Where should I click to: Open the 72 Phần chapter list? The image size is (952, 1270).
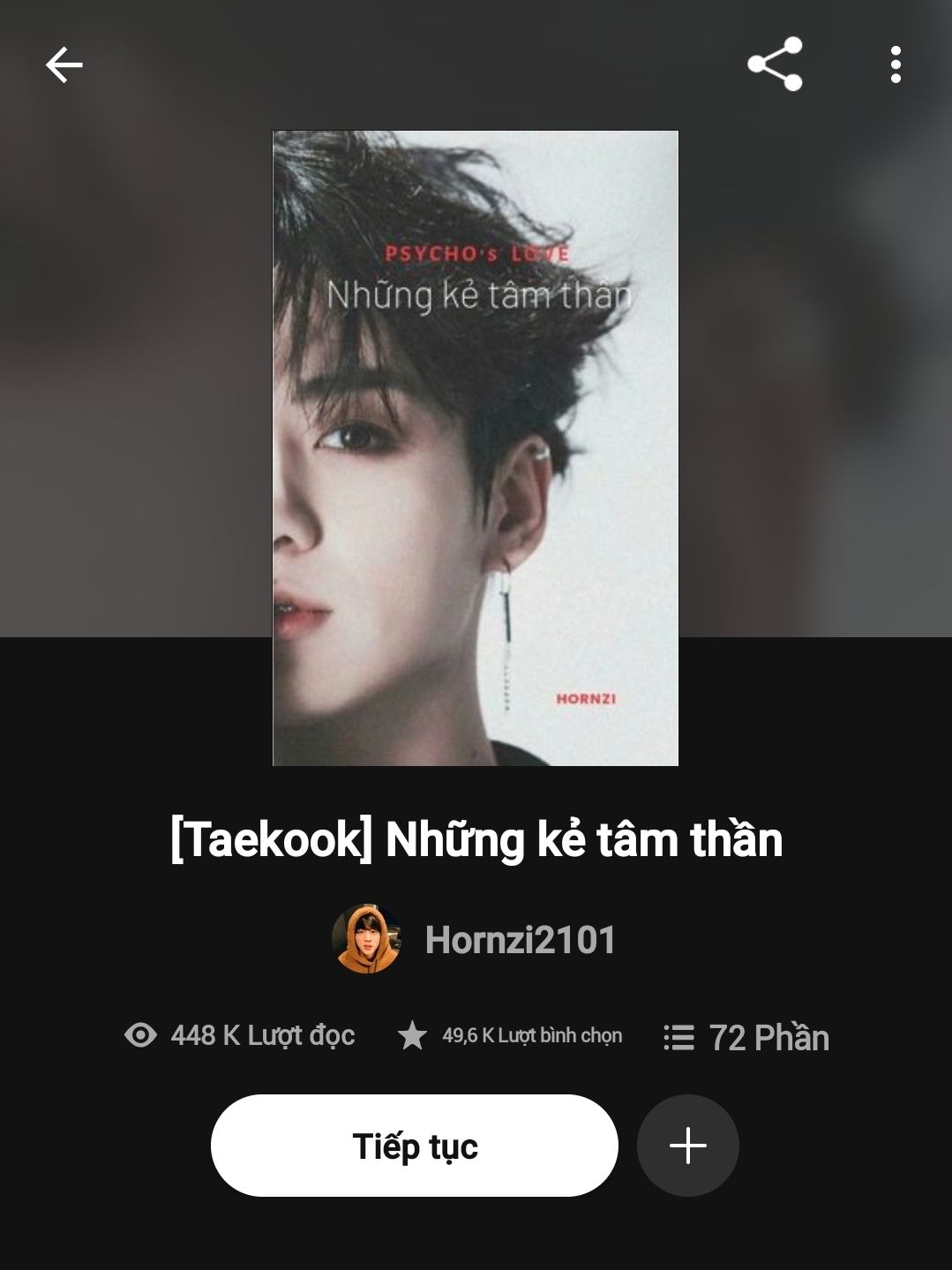[746, 1037]
